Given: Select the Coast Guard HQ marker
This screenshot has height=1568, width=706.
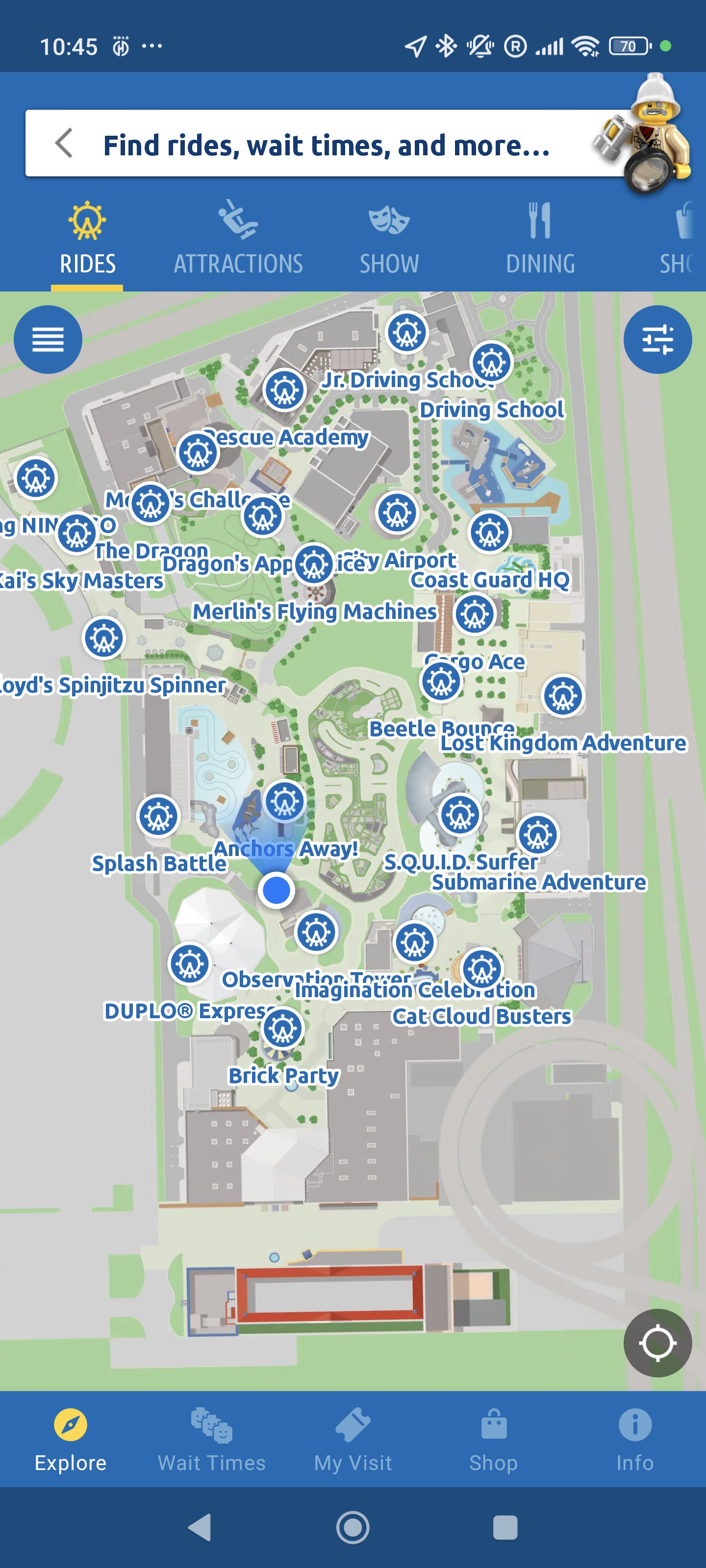Looking at the screenshot, I should [x=489, y=533].
